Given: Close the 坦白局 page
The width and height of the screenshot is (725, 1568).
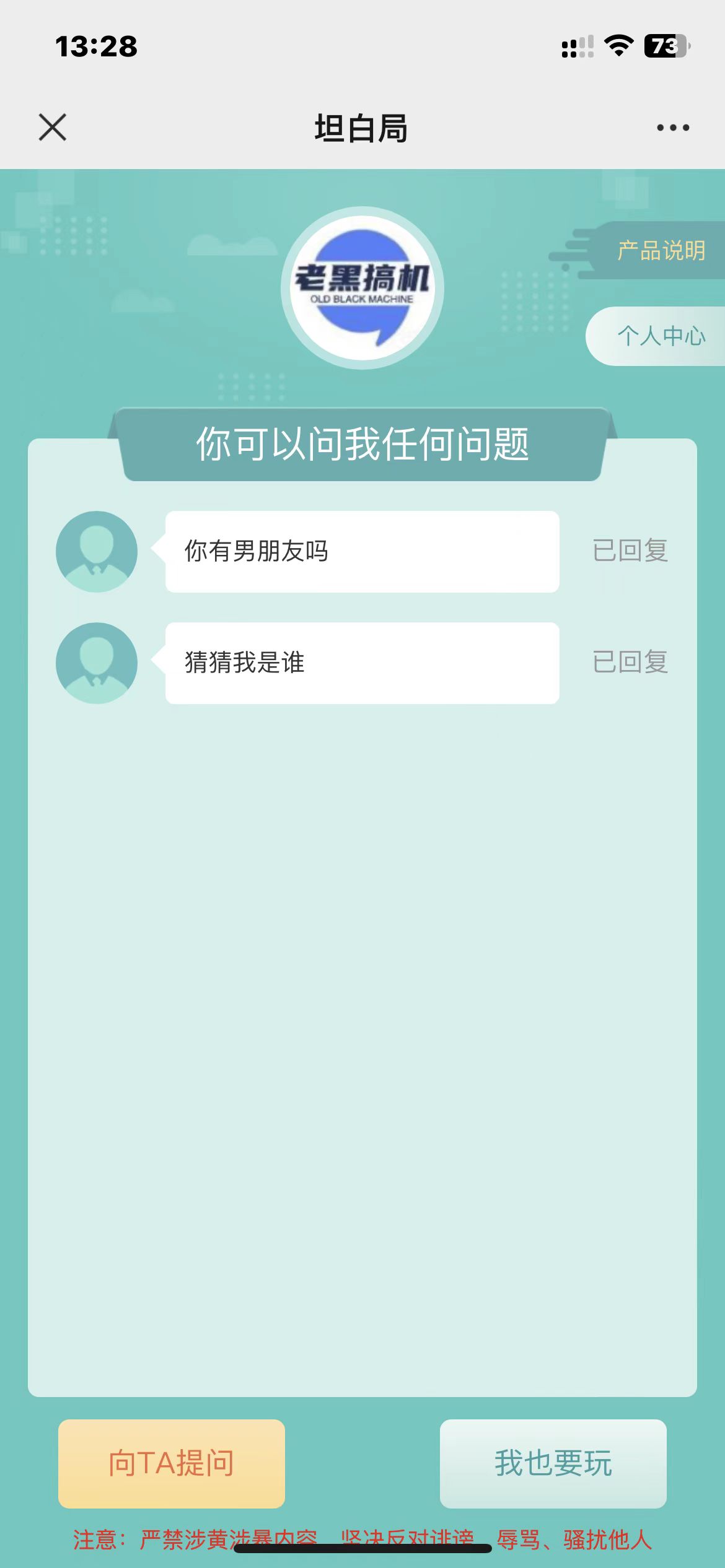Looking at the screenshot, I should point(53,128).
